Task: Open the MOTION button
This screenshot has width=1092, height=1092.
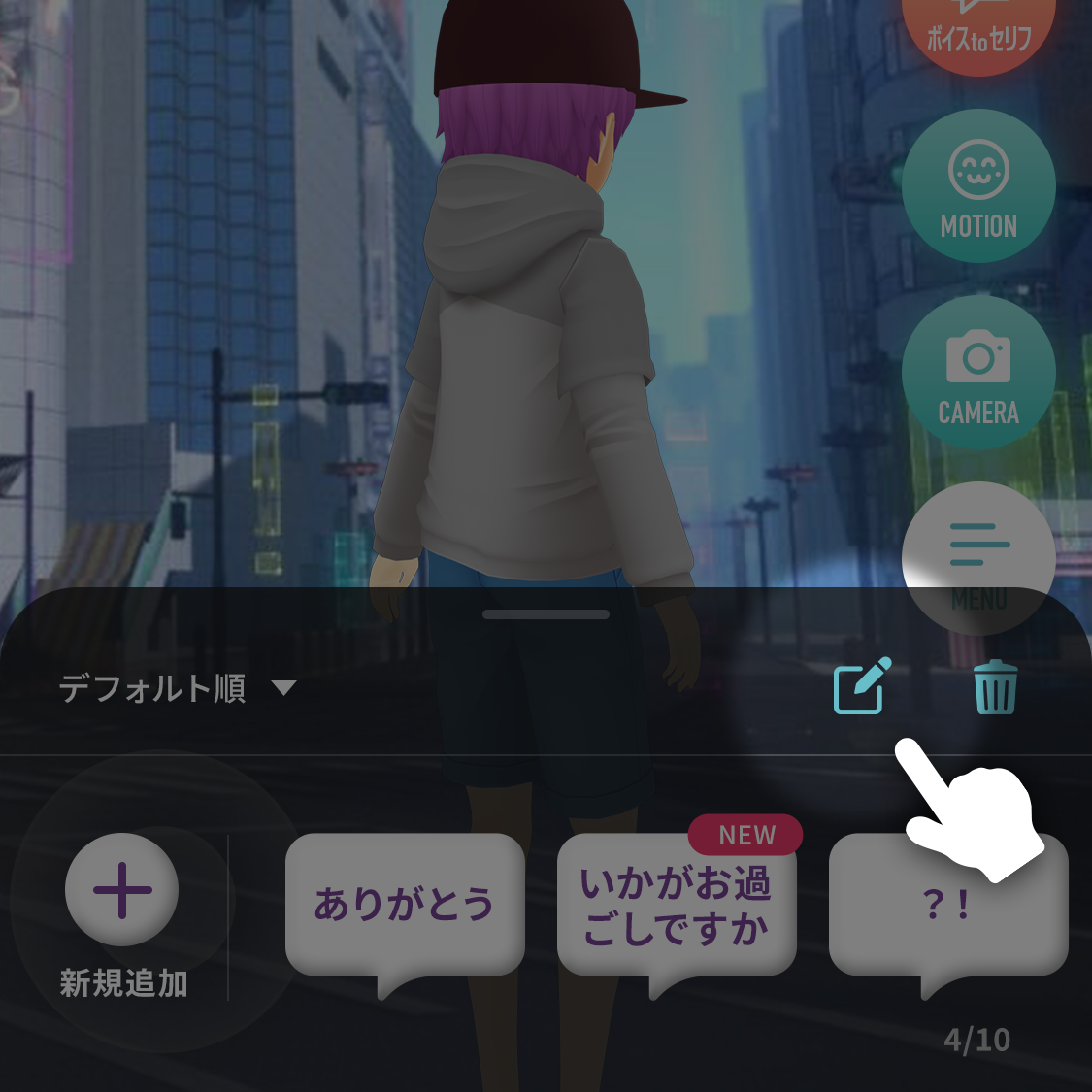Action: (x=978, y=186)
